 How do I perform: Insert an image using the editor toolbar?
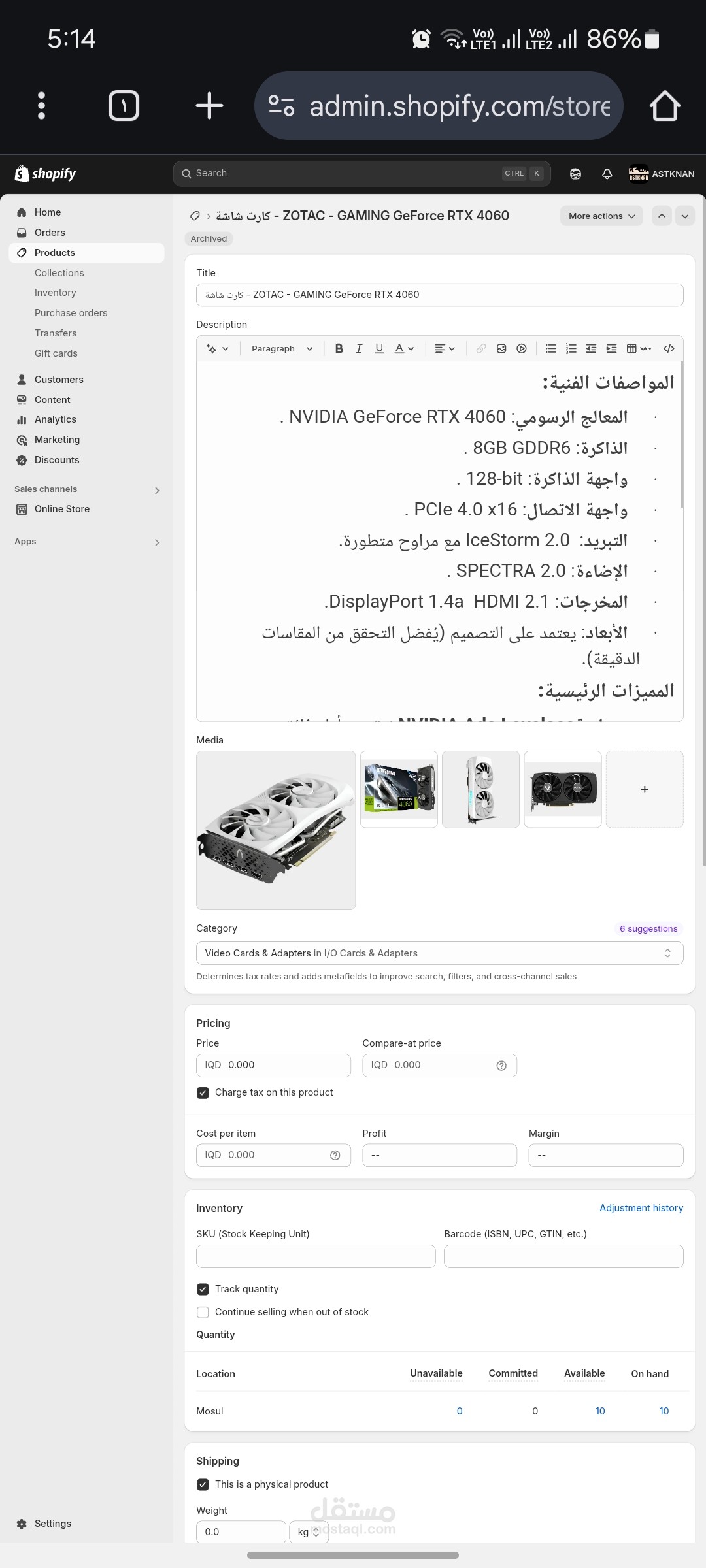[501, 348]
